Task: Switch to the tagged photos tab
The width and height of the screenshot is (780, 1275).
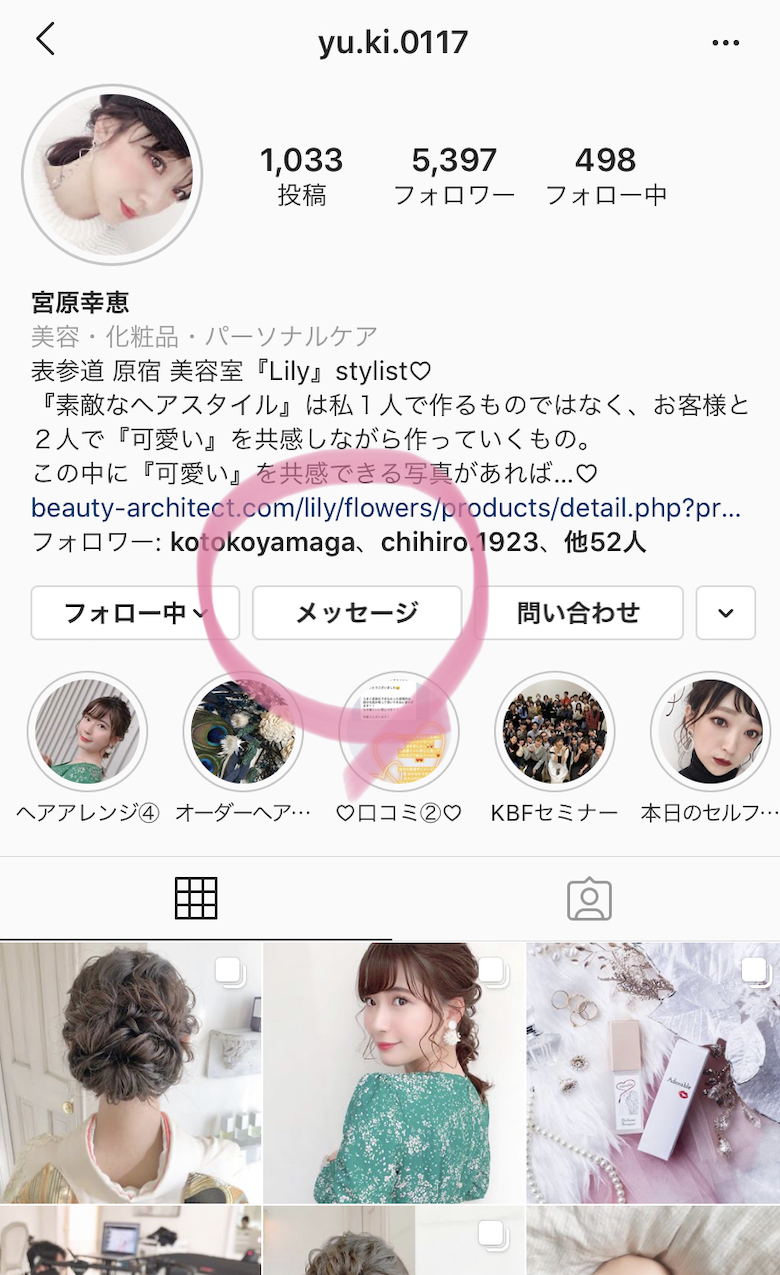Action: point(588,898)
